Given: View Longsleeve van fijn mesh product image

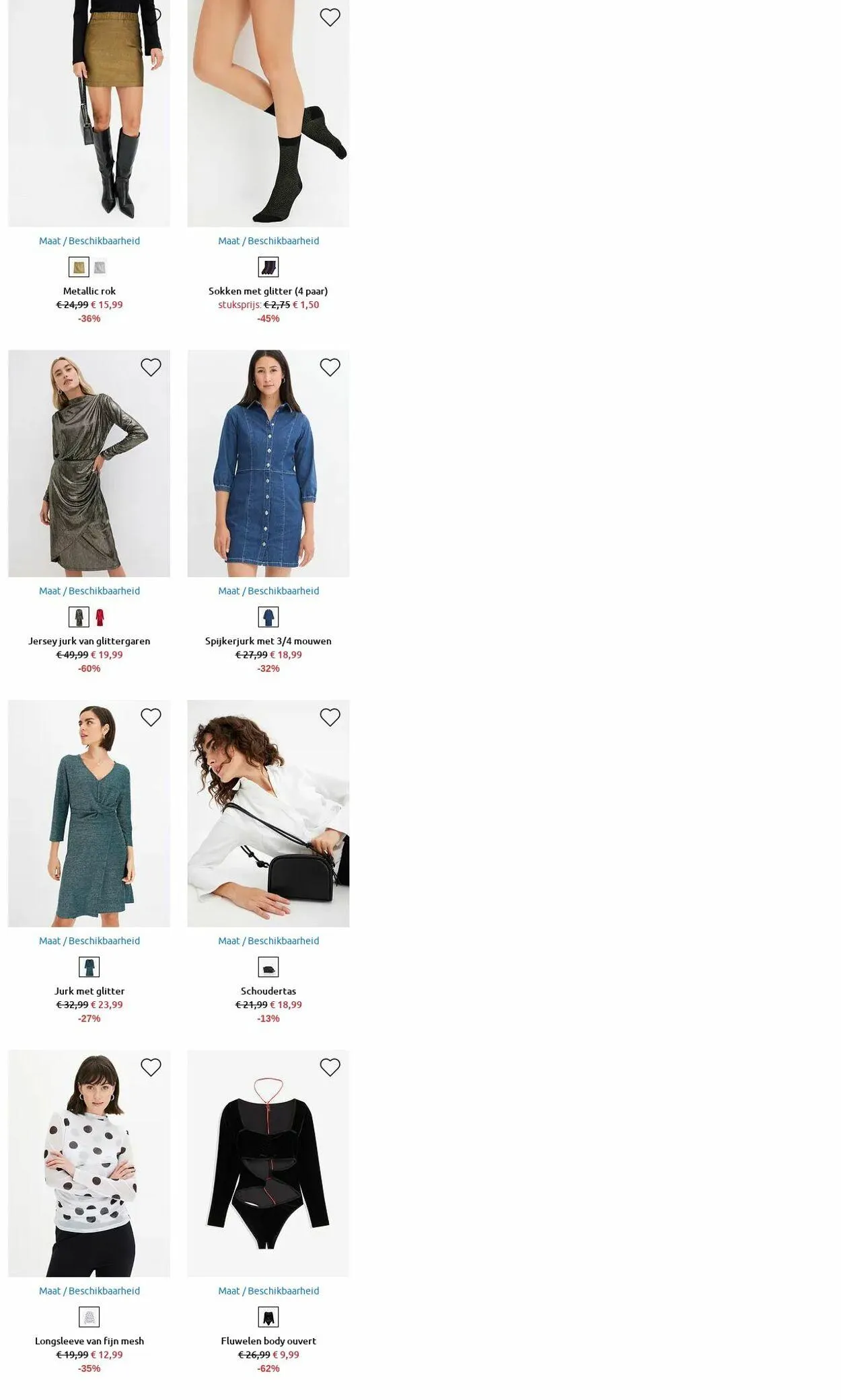Looking at the screenshot, I should (x=89, y=1163).
